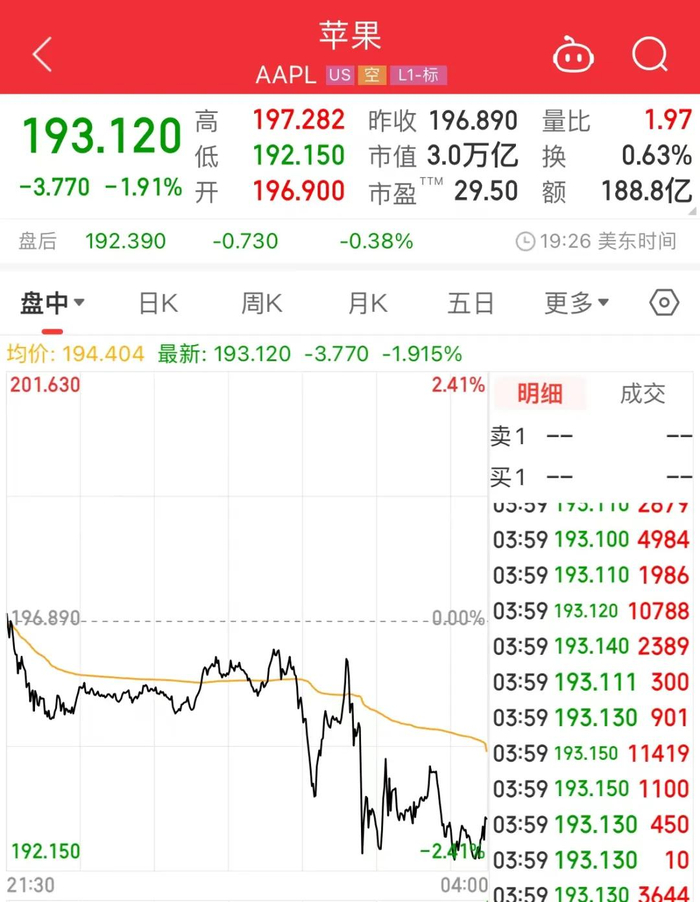Open chart settings hexagon icon
Image resolution: width=700 pixels, height=902 pixels.
664,303
